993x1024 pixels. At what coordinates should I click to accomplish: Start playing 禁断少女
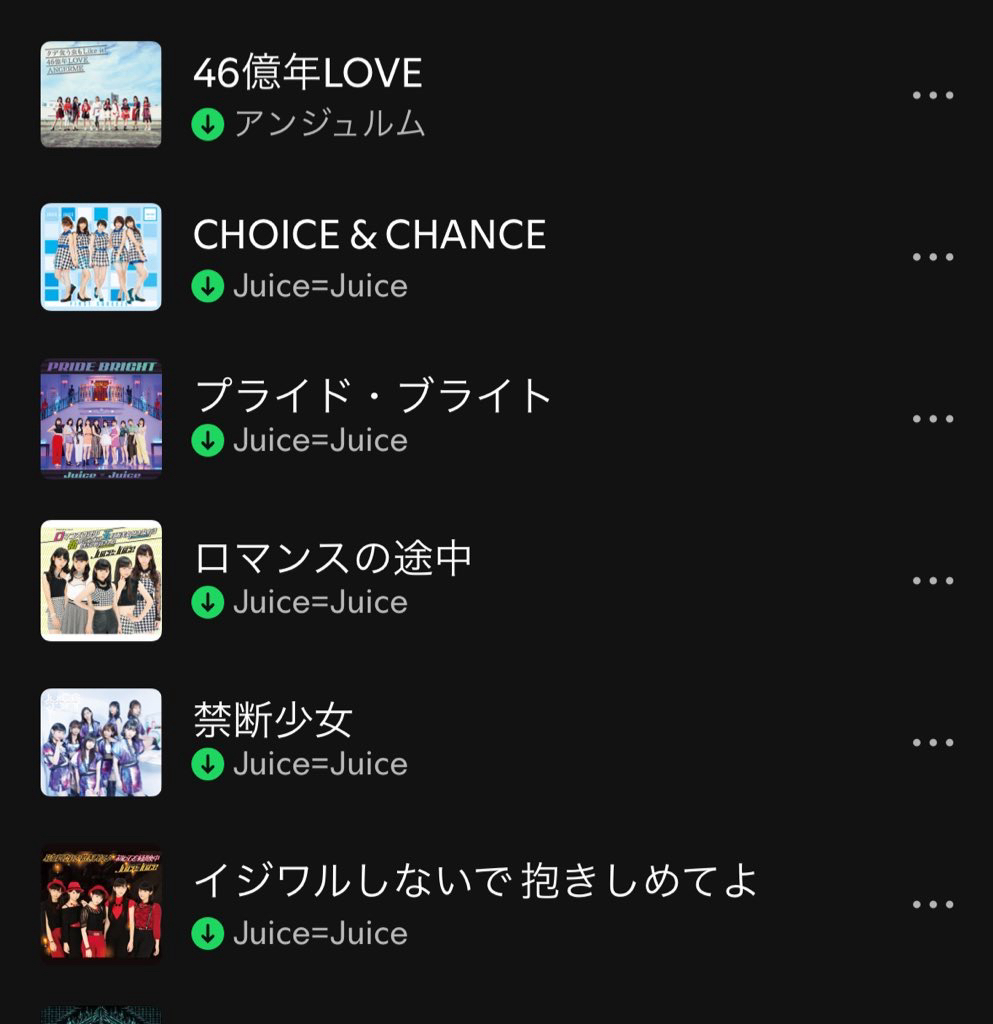pyautogui.click(x=273, y=721)
